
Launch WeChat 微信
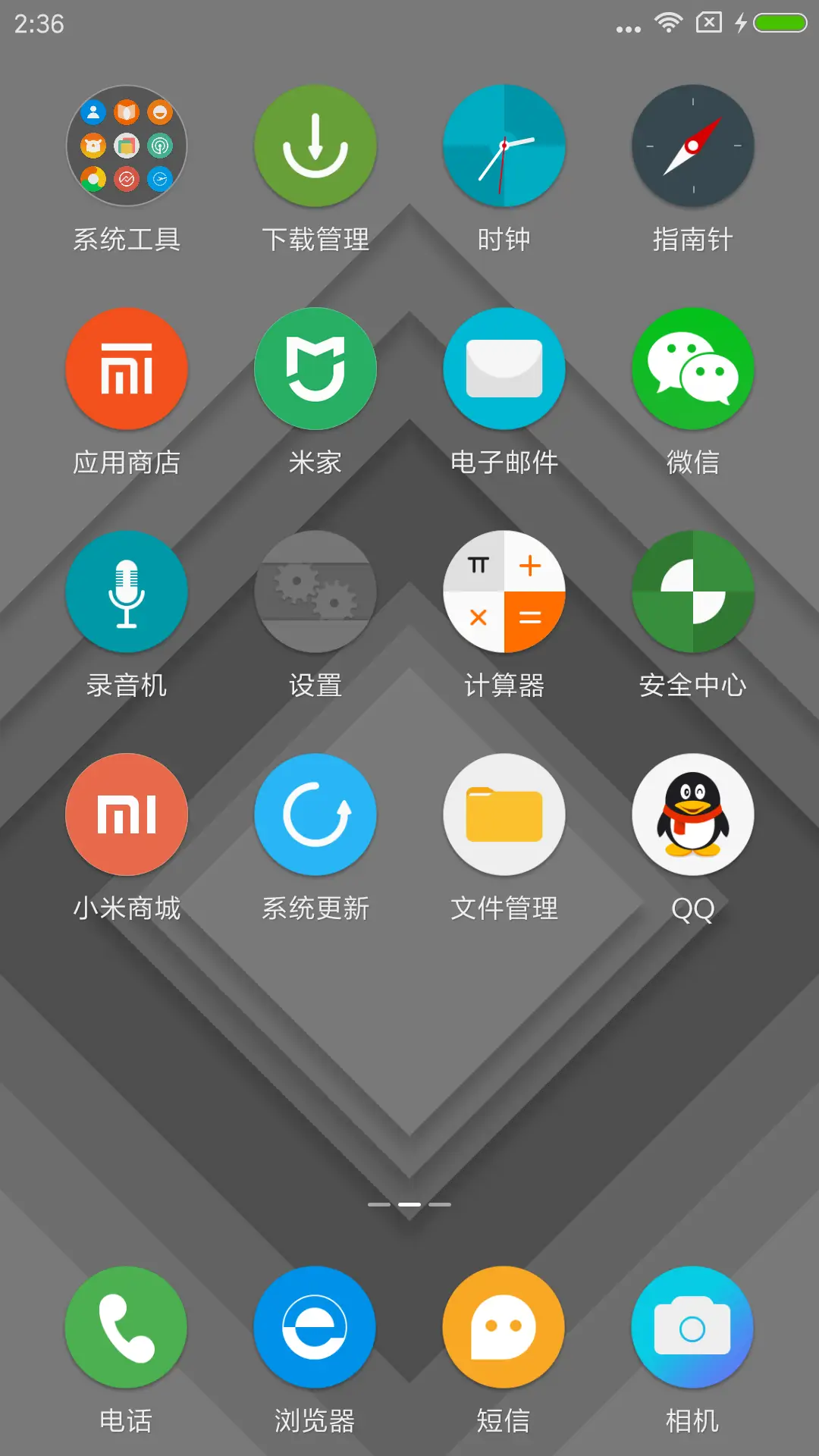[x=692, y=368]
